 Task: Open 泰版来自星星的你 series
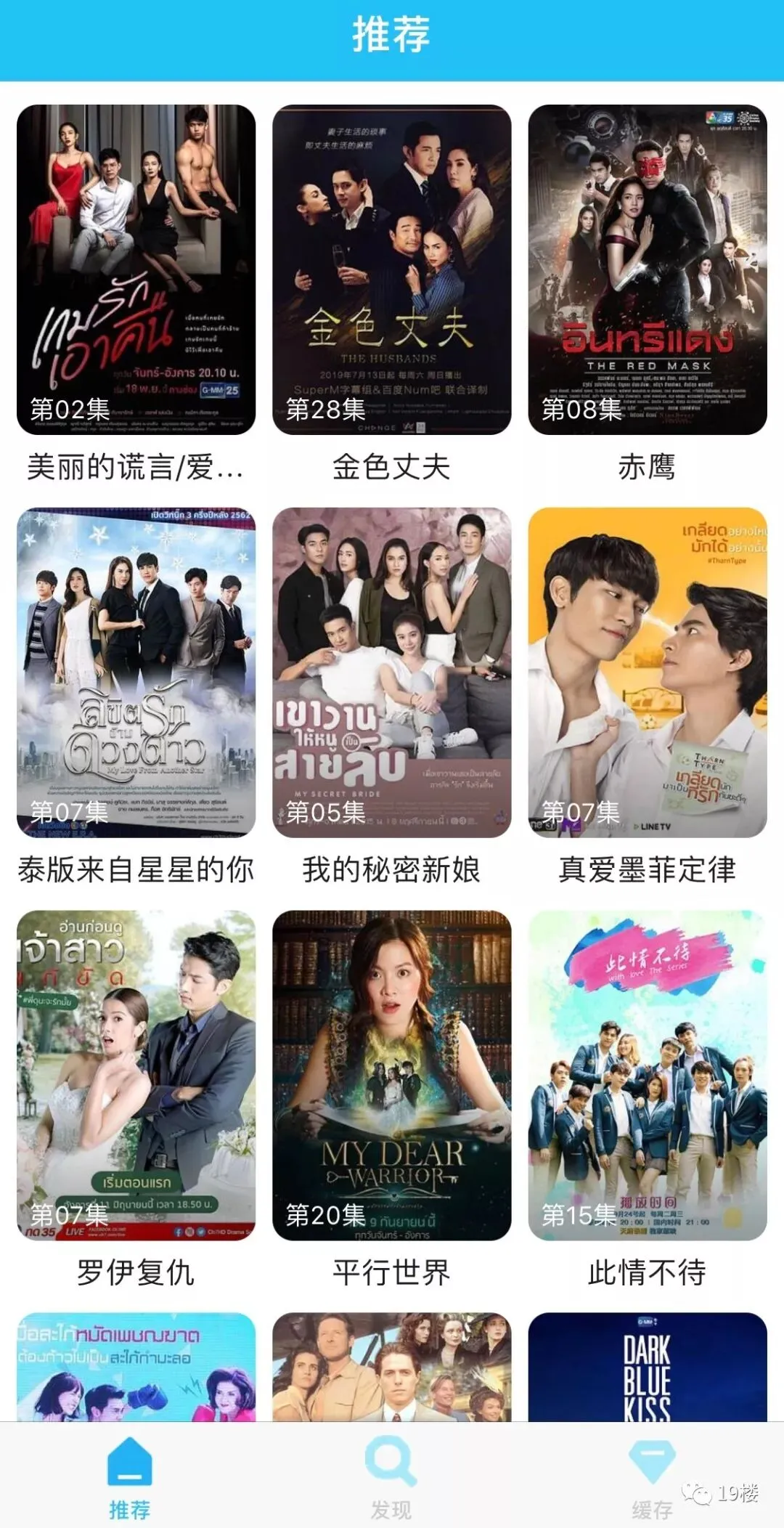click(136, 672)
